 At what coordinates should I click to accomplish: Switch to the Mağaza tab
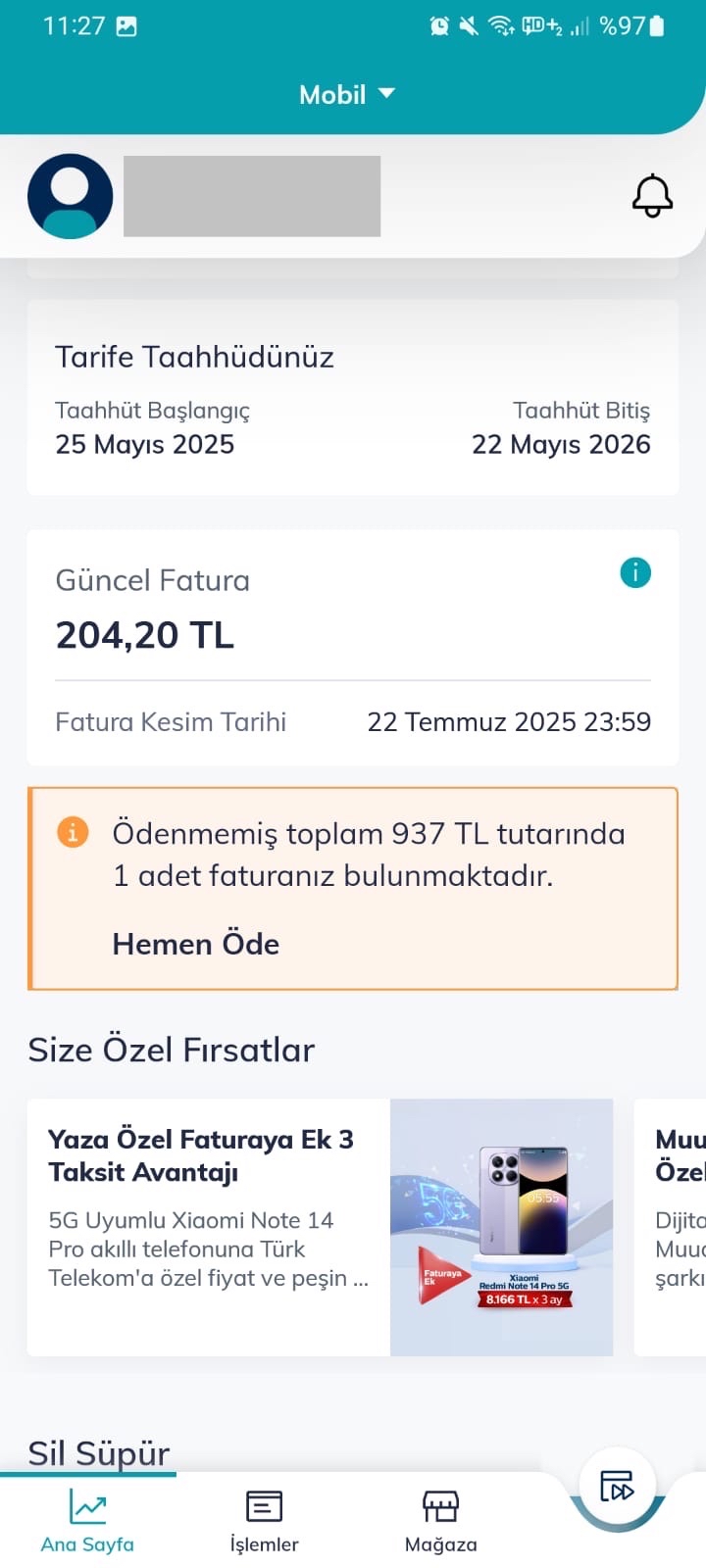pyautogui.click(x=440, y=1521)
